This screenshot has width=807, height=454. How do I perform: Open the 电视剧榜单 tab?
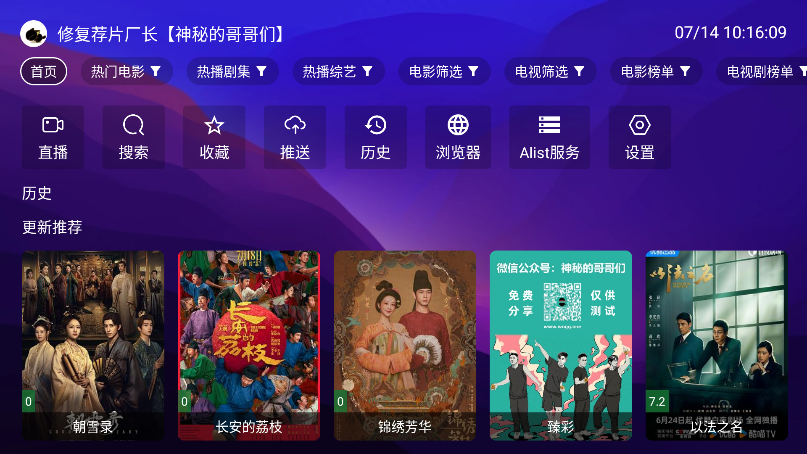pos(763,71)
